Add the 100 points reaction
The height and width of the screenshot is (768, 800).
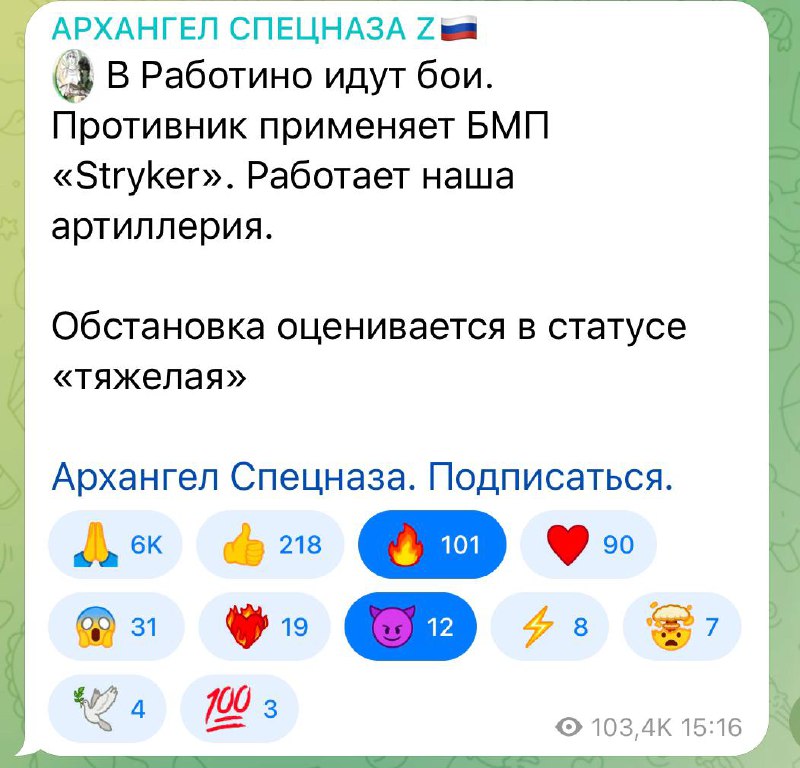point(238,709)
